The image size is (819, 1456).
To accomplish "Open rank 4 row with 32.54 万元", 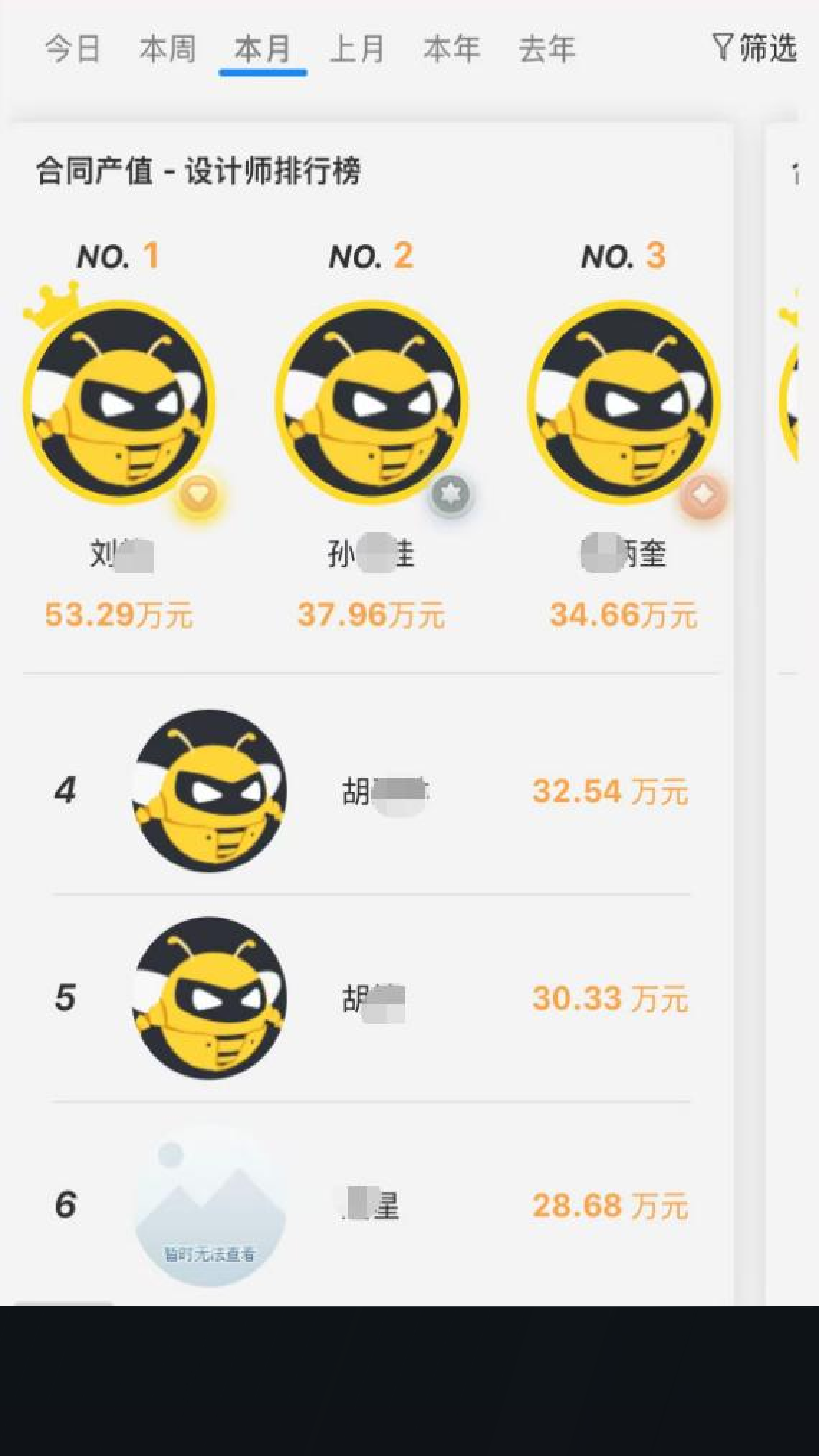I will [371, 791].
